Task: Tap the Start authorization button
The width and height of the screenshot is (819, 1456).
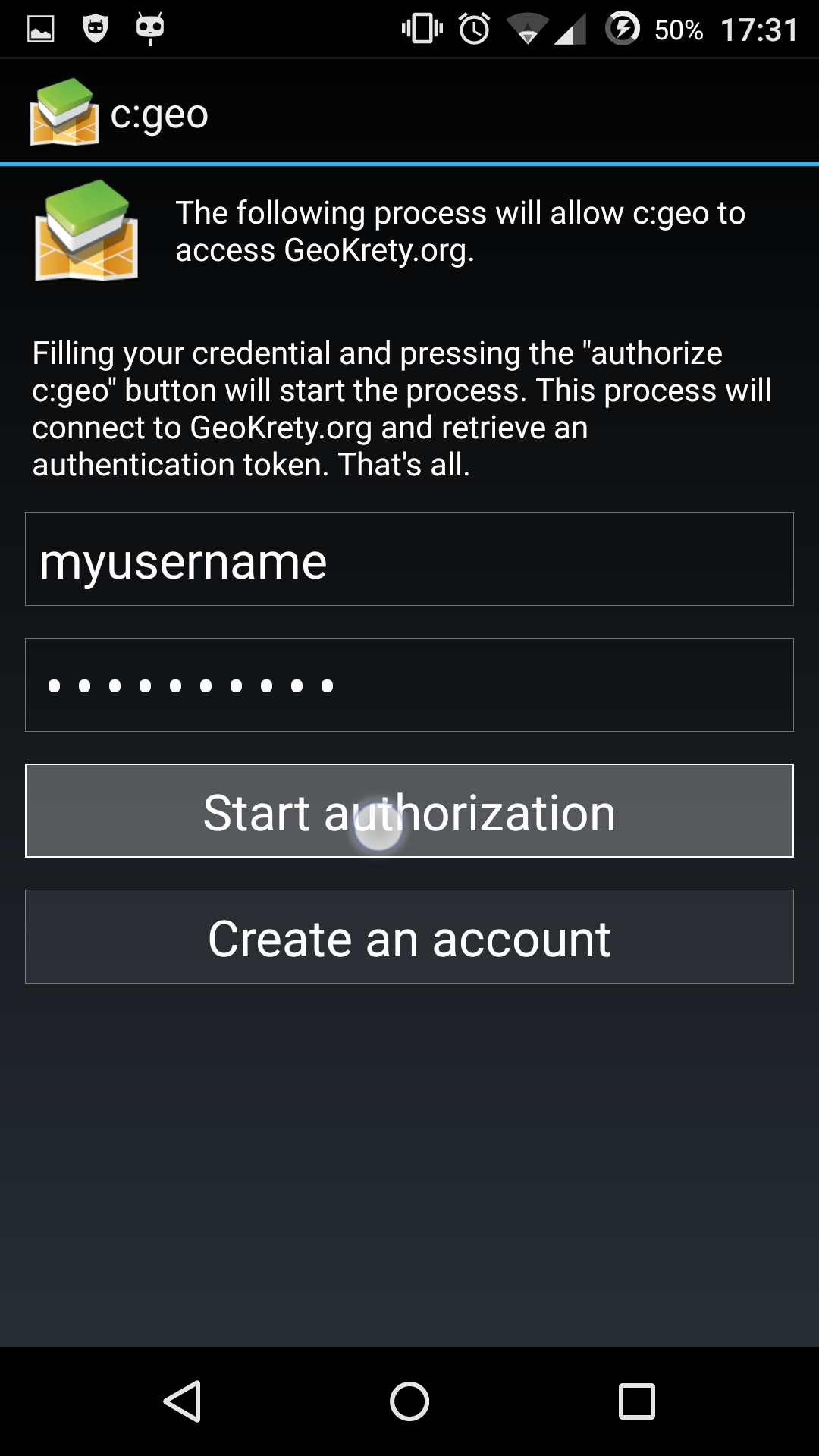Action: point(409,811)
